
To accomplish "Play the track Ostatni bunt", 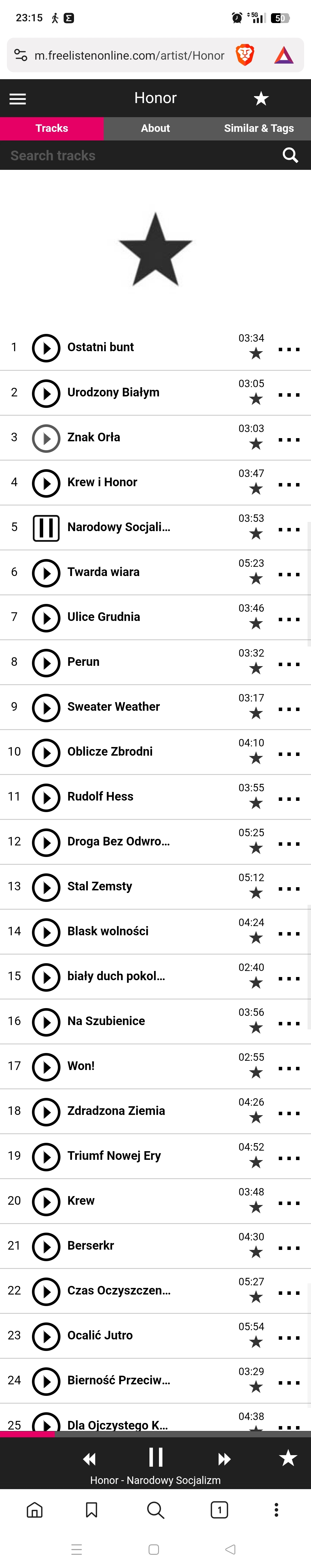I will [x=46, y=348].
